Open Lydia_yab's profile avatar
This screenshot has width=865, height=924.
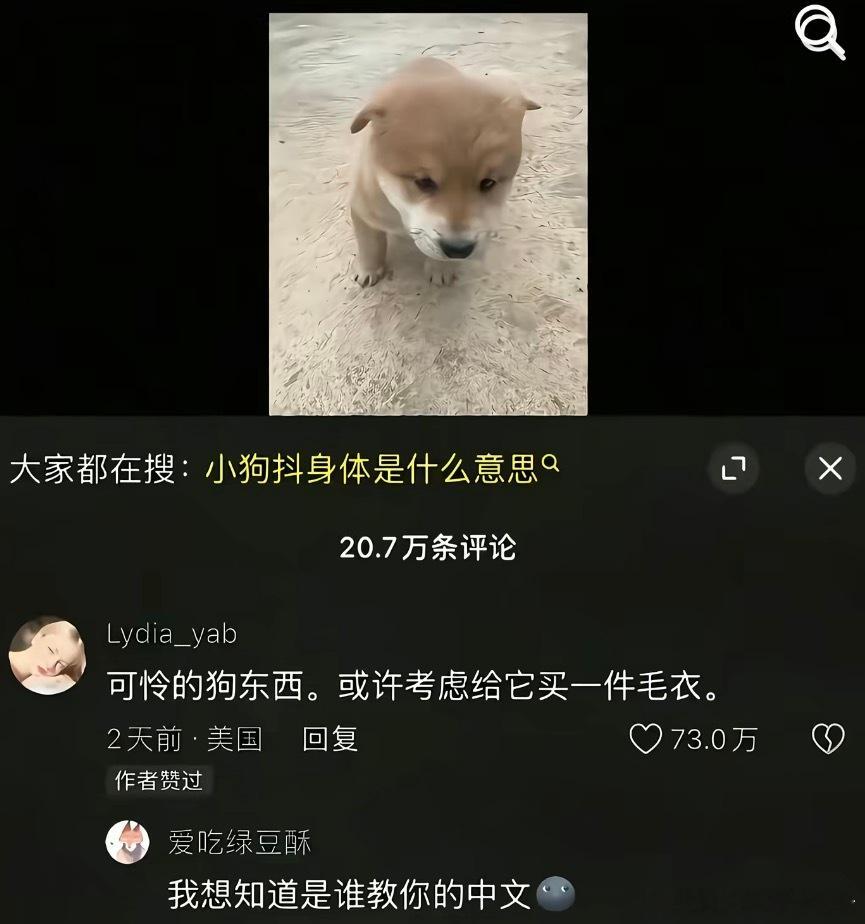tap(47, 654)
